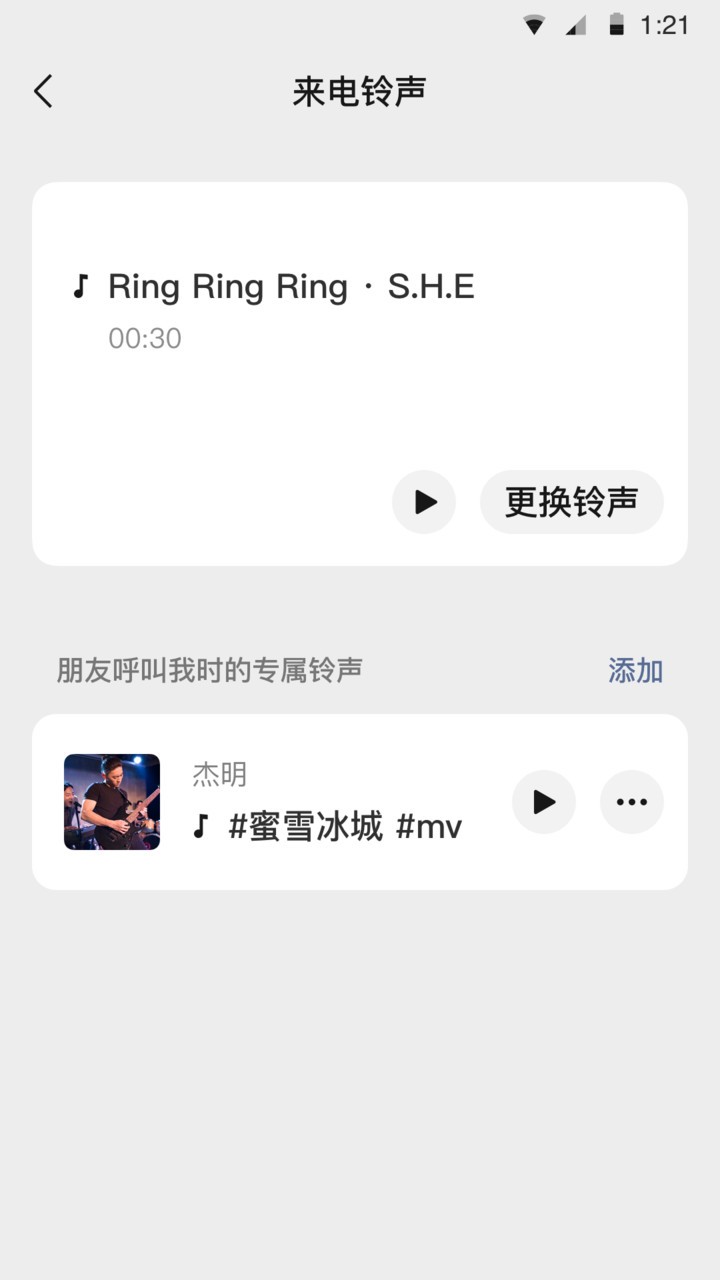Tap 更换铃声 to change the ringtone
The width and height of the screenshot is (720, 1280).
[571, 503]
